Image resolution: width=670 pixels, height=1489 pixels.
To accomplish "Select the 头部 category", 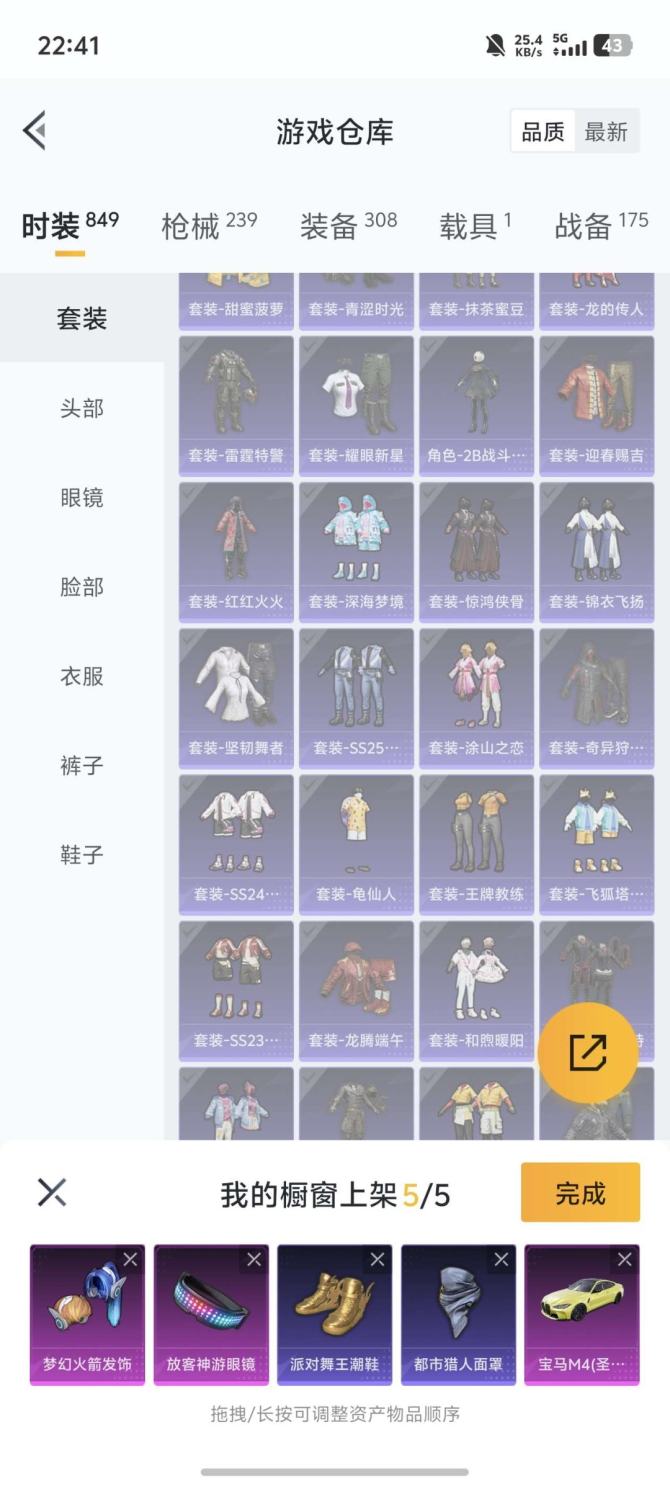I will tap(81, 408).
